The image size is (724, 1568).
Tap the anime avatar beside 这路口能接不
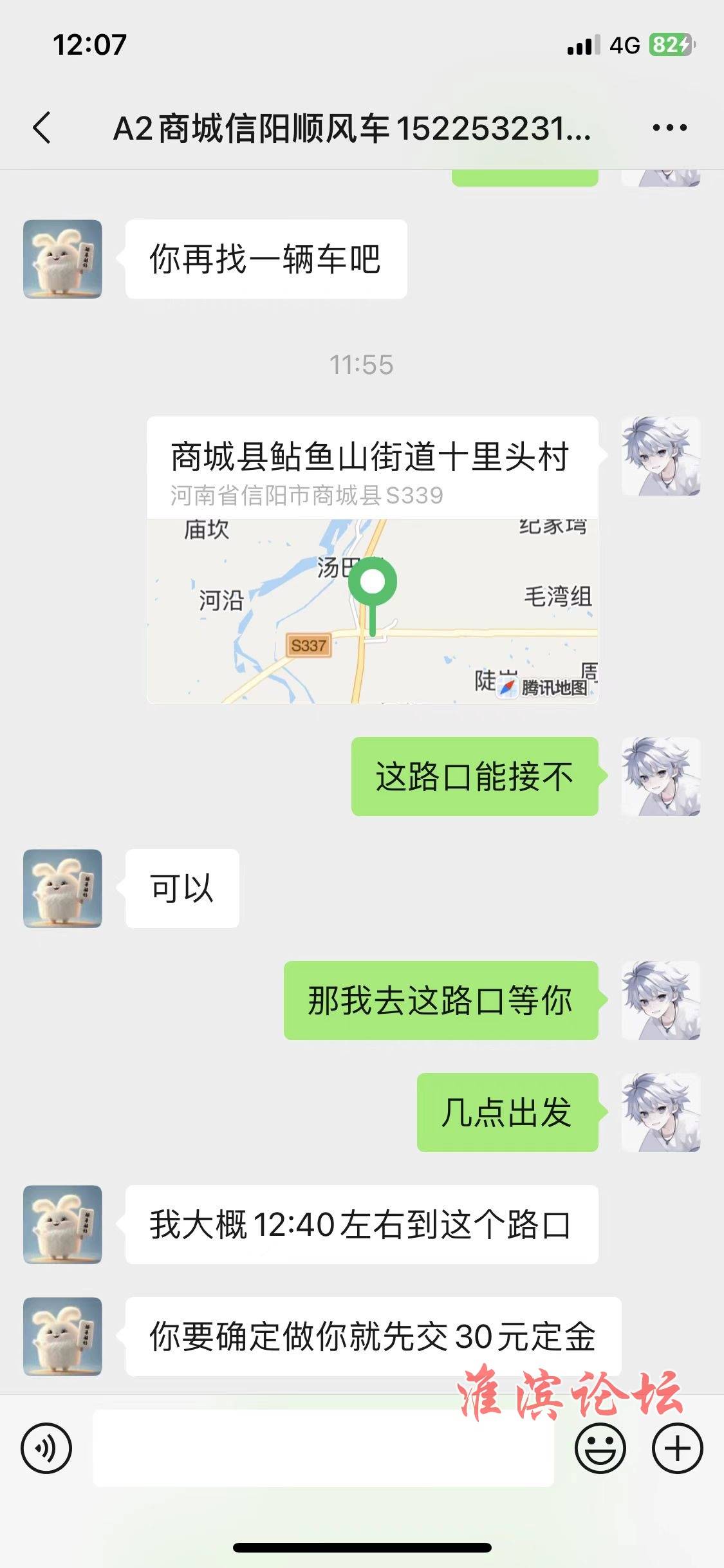[x=661, y=776]
